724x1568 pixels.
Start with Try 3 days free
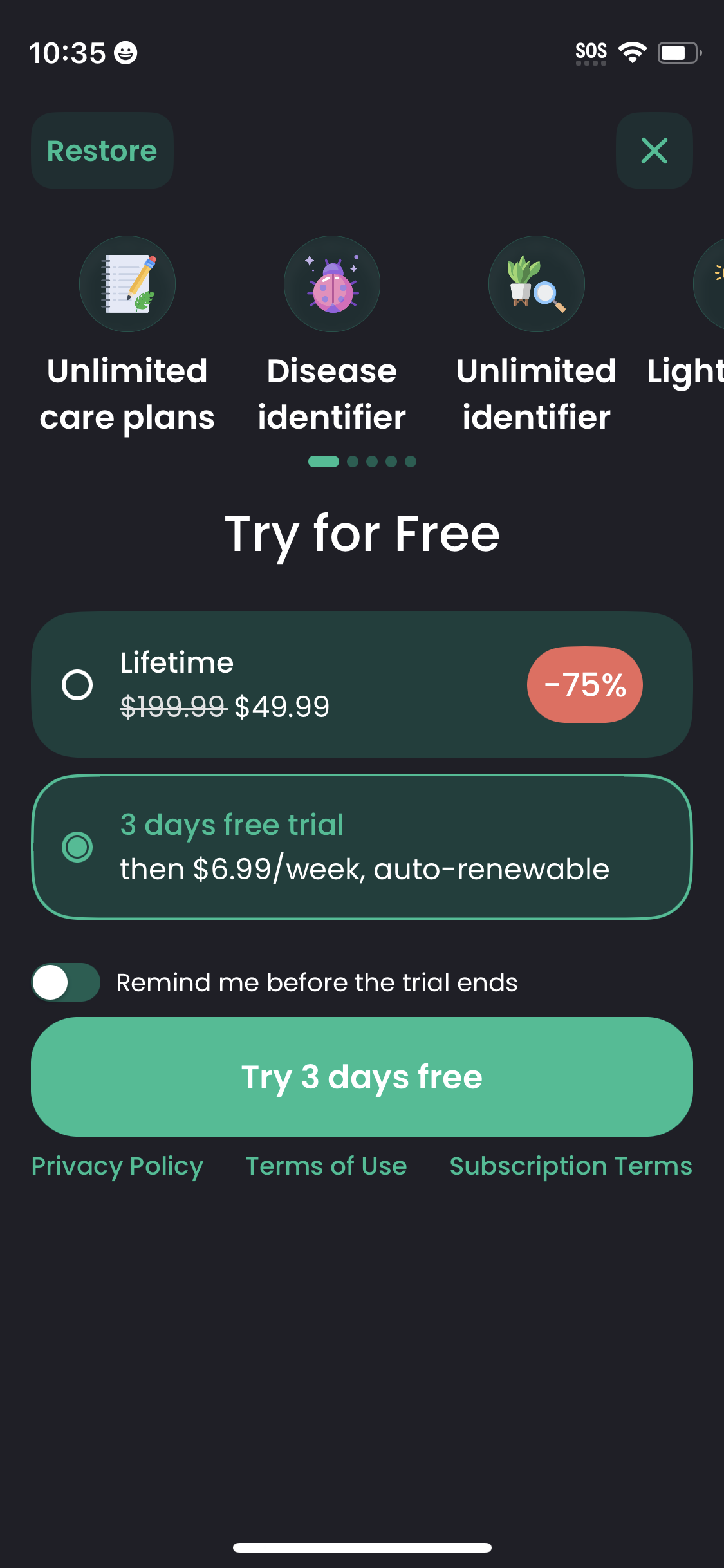coord(362,1077)
